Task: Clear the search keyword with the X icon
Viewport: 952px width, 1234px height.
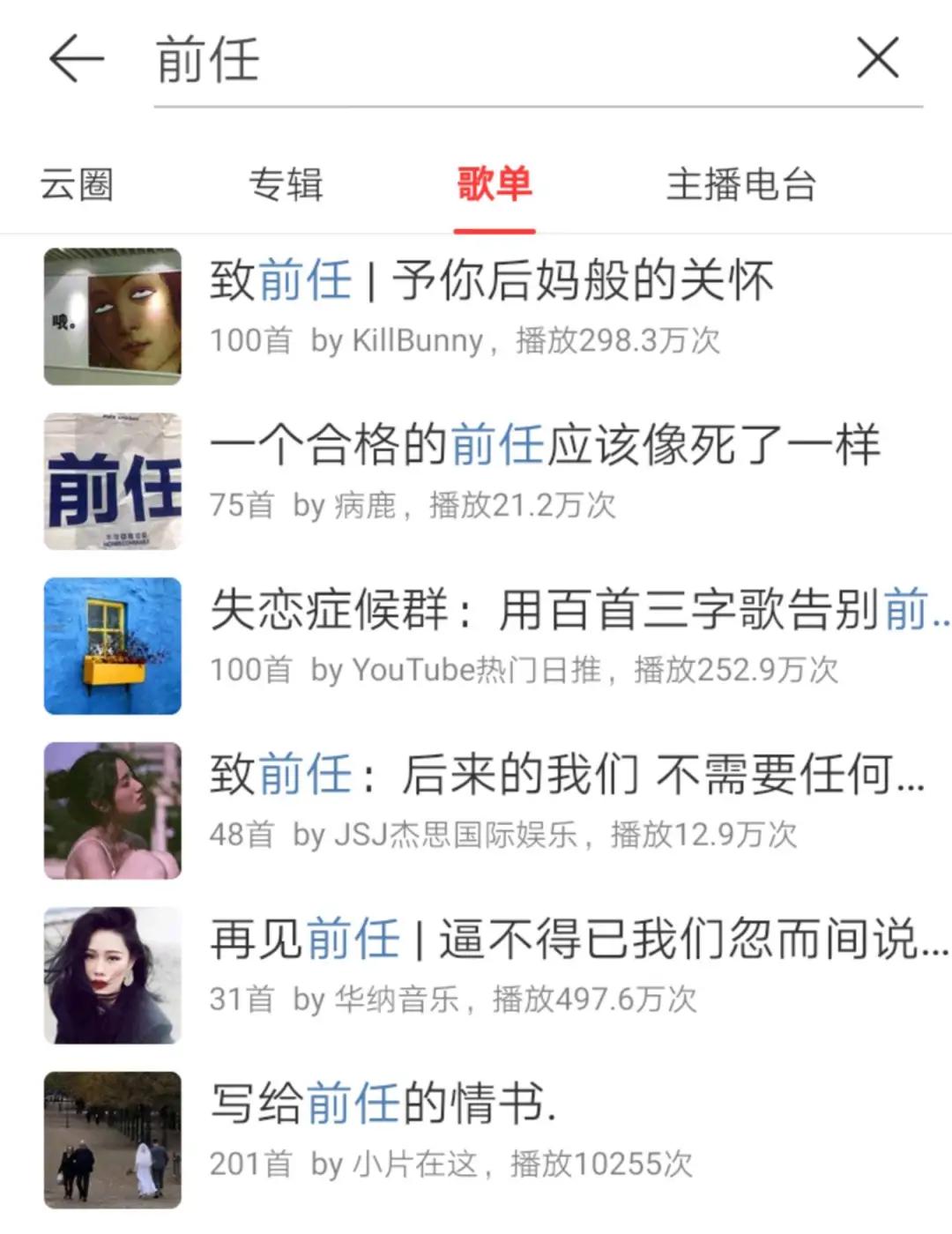Action: 877,56
